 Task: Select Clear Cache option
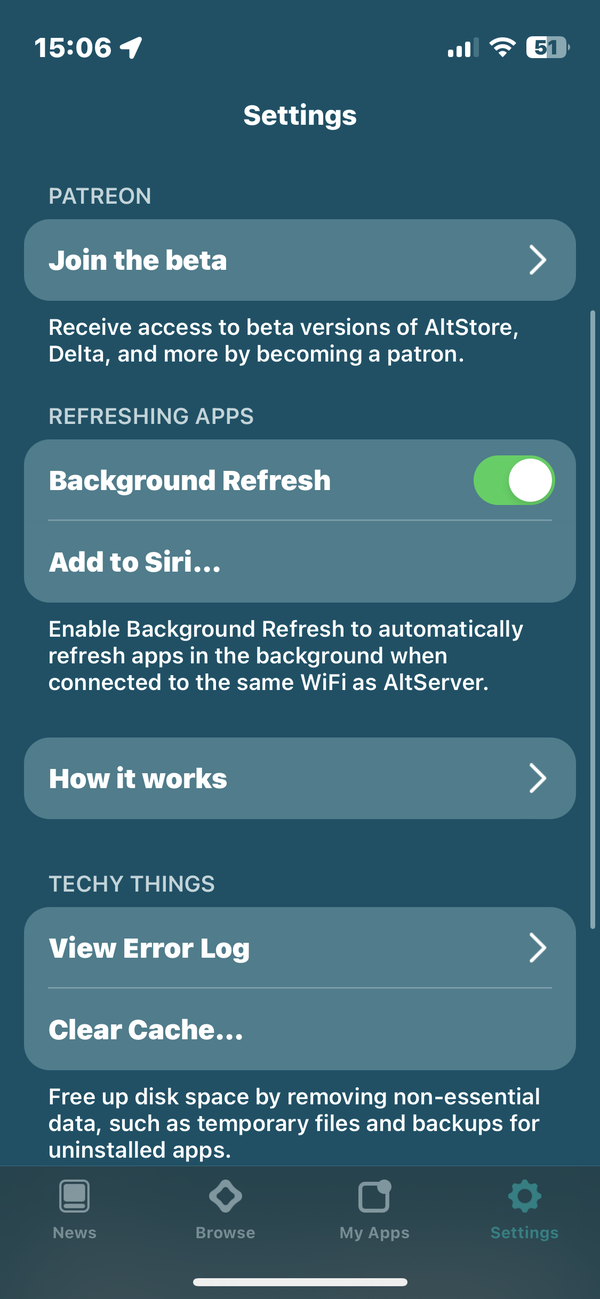pos(299,1030)
